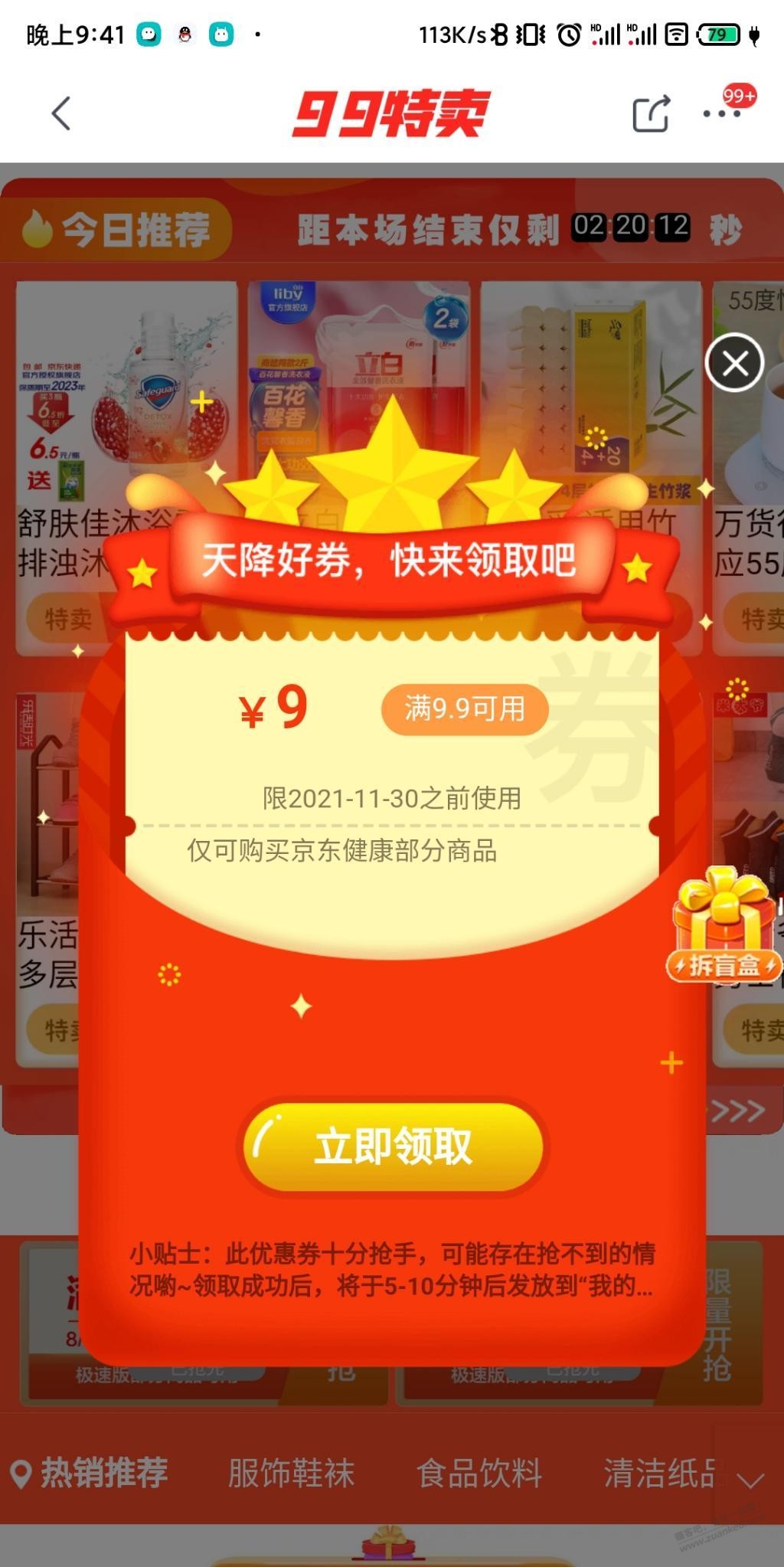Image resolution: width=784 pixels, height=1567 pixels.
Task: Share the 99特卖 page
Action: [x=651, y=113]
